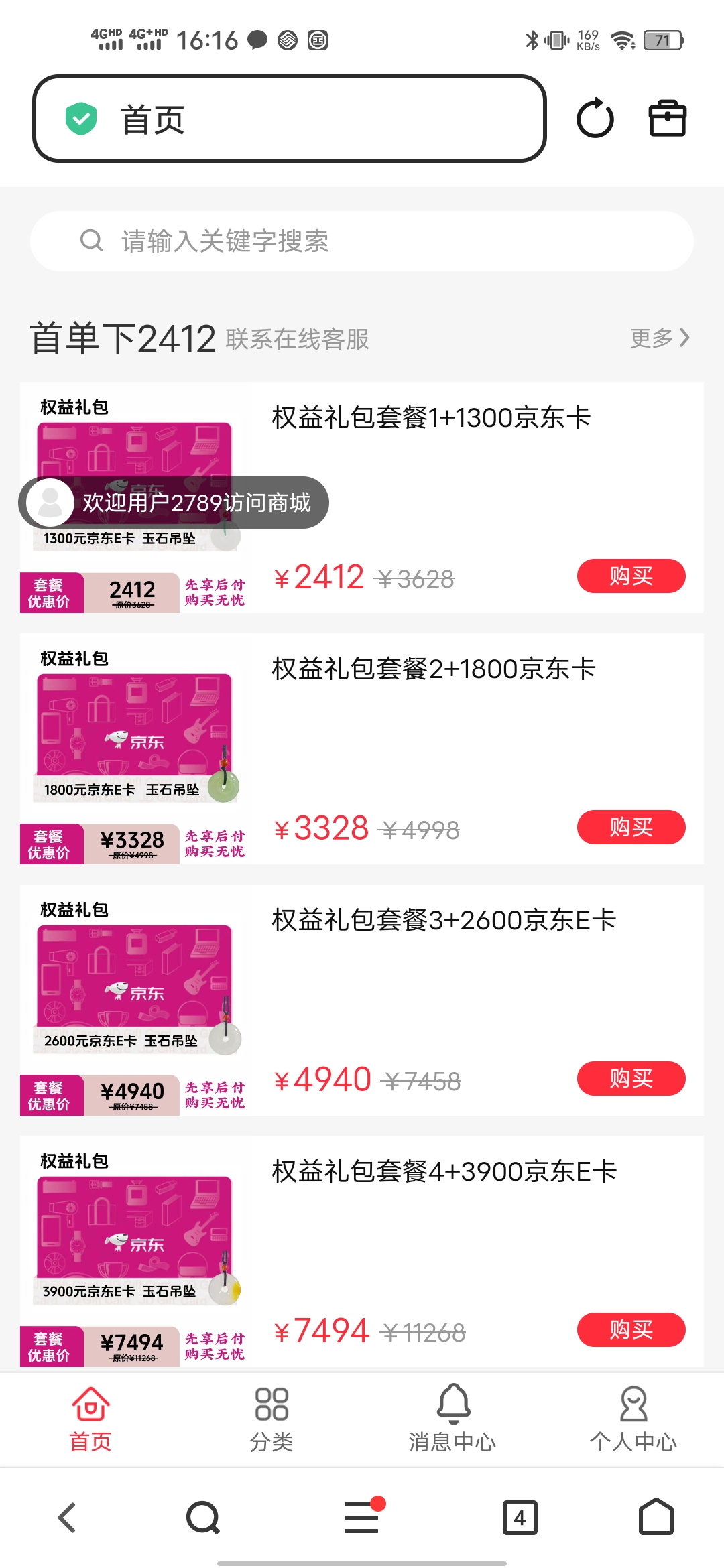Viewport: 724px width, 1568px height.
Task: Open the browser toolbox icon
Action: 667,119
